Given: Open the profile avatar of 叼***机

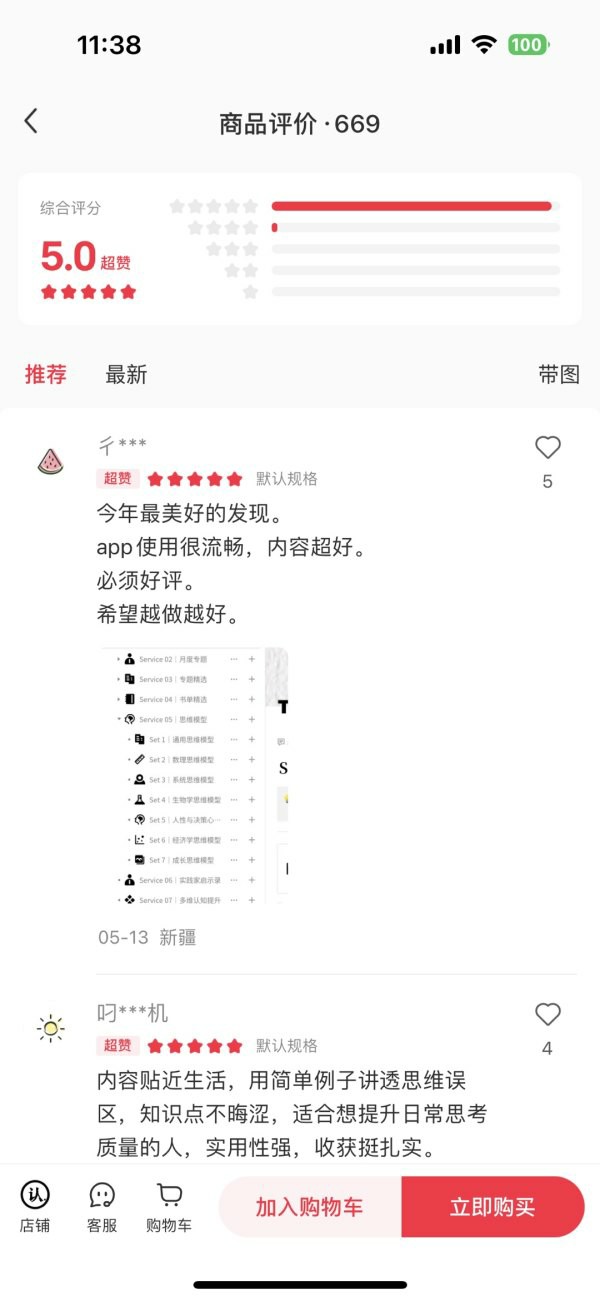Looking at the screenshot, I should [50, 1028].
